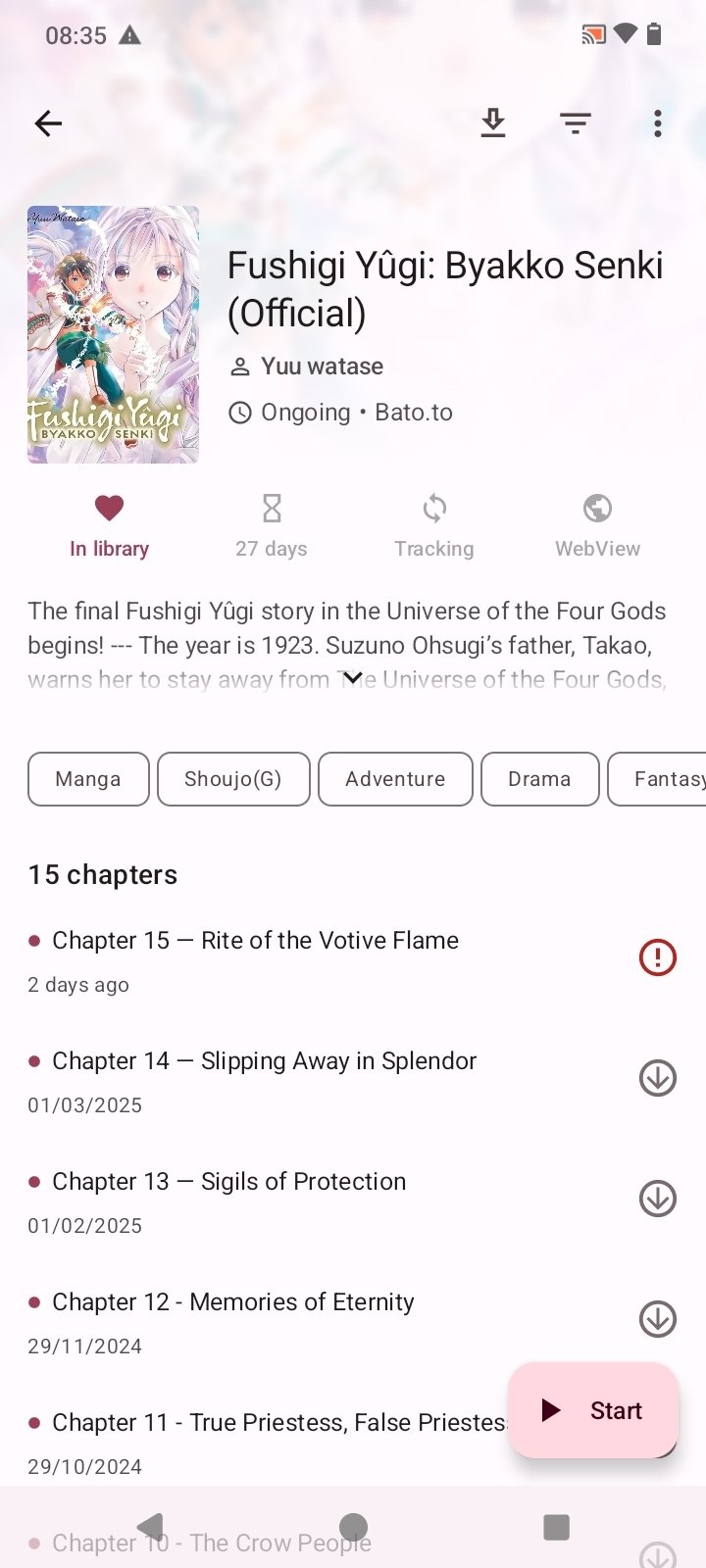This screenshot has width=706, height=1568.
Task: Tap the Start reading button
Action: pyautogui.click(x=593, y=1410)
